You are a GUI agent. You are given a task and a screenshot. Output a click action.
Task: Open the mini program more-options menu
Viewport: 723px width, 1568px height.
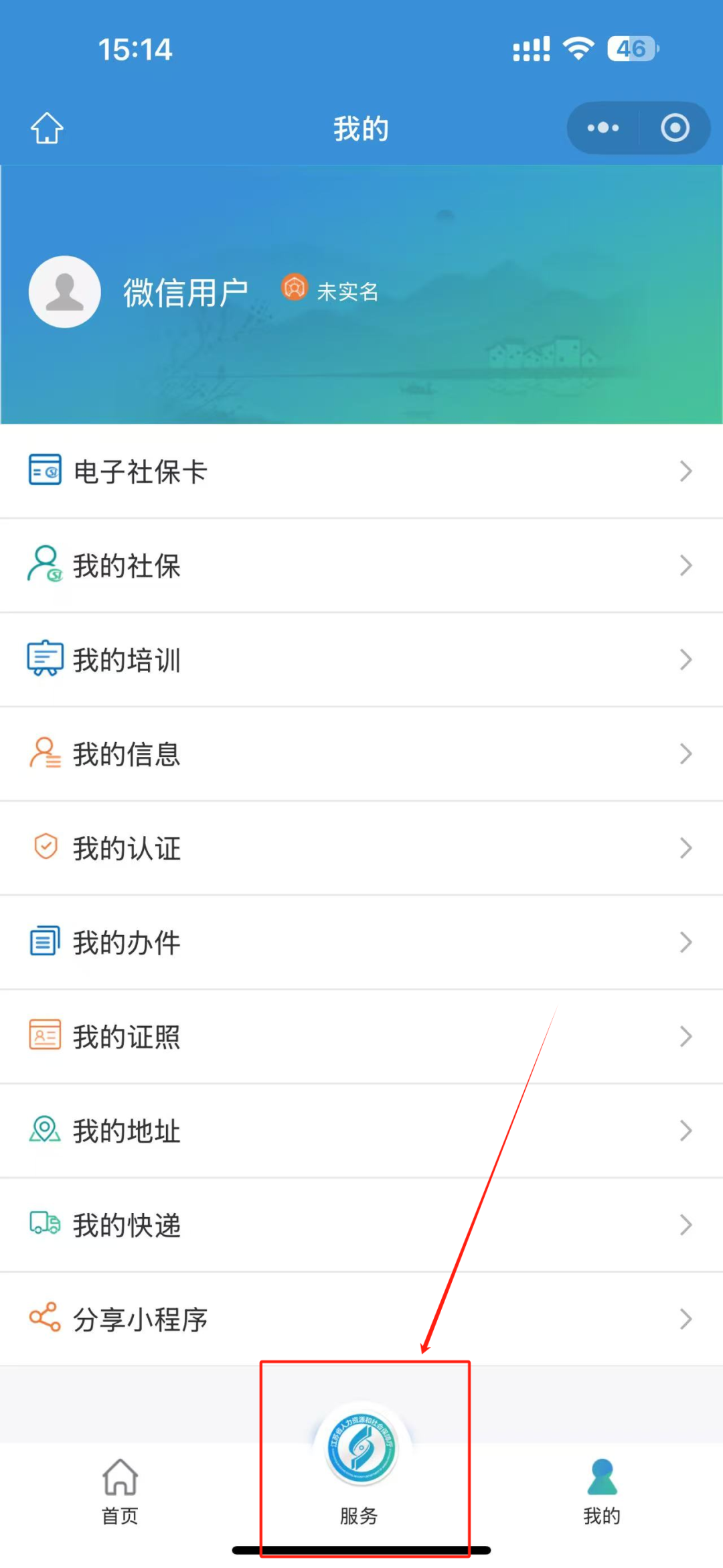coord(602,127)
